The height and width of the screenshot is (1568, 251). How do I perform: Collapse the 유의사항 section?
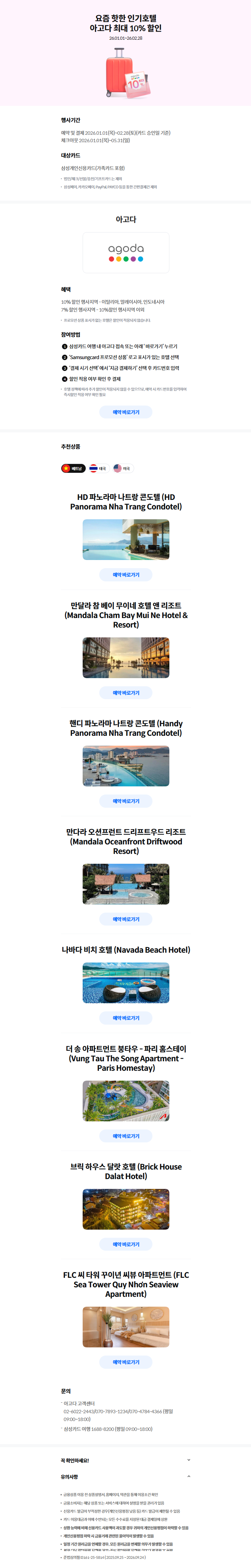(x=188, y=1476)
